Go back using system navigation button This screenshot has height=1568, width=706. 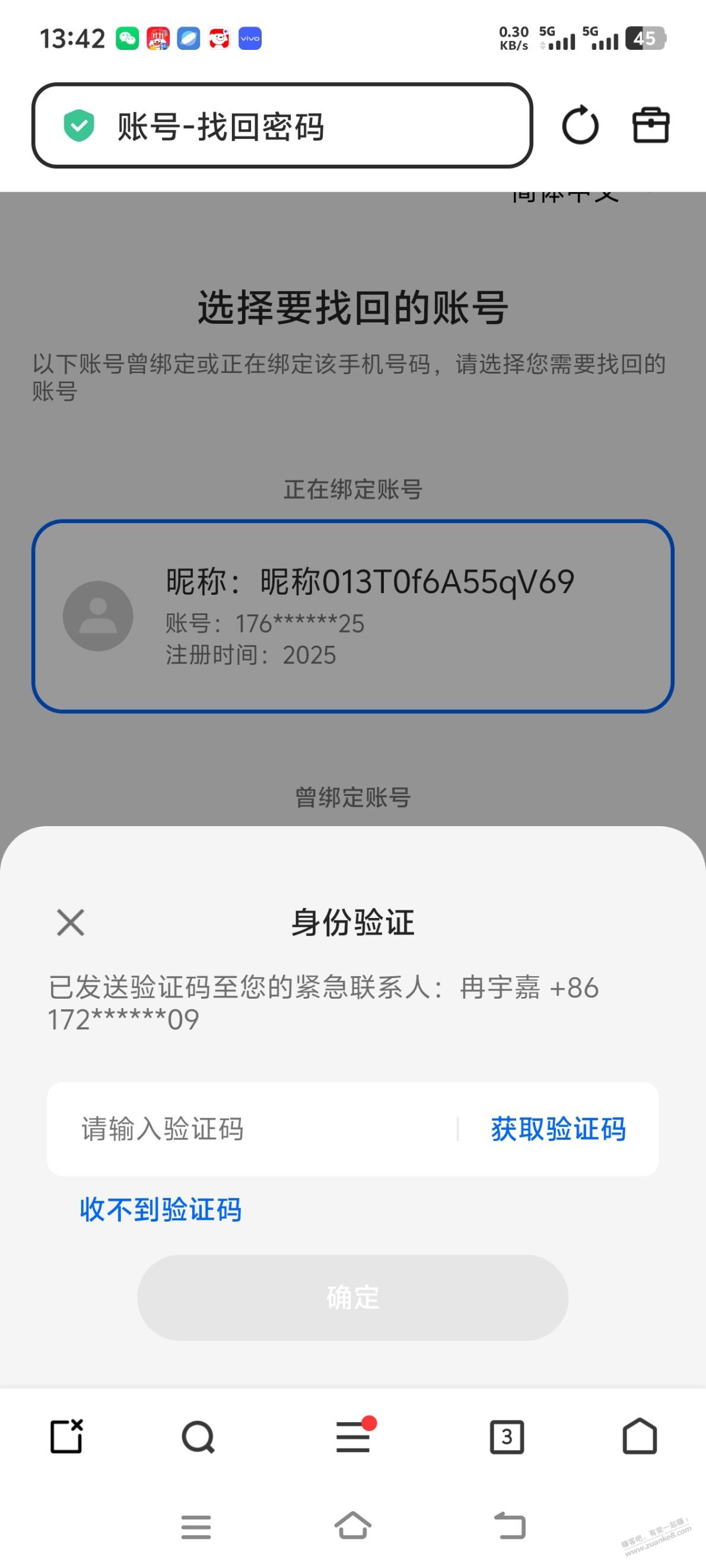click(509, 1526)
